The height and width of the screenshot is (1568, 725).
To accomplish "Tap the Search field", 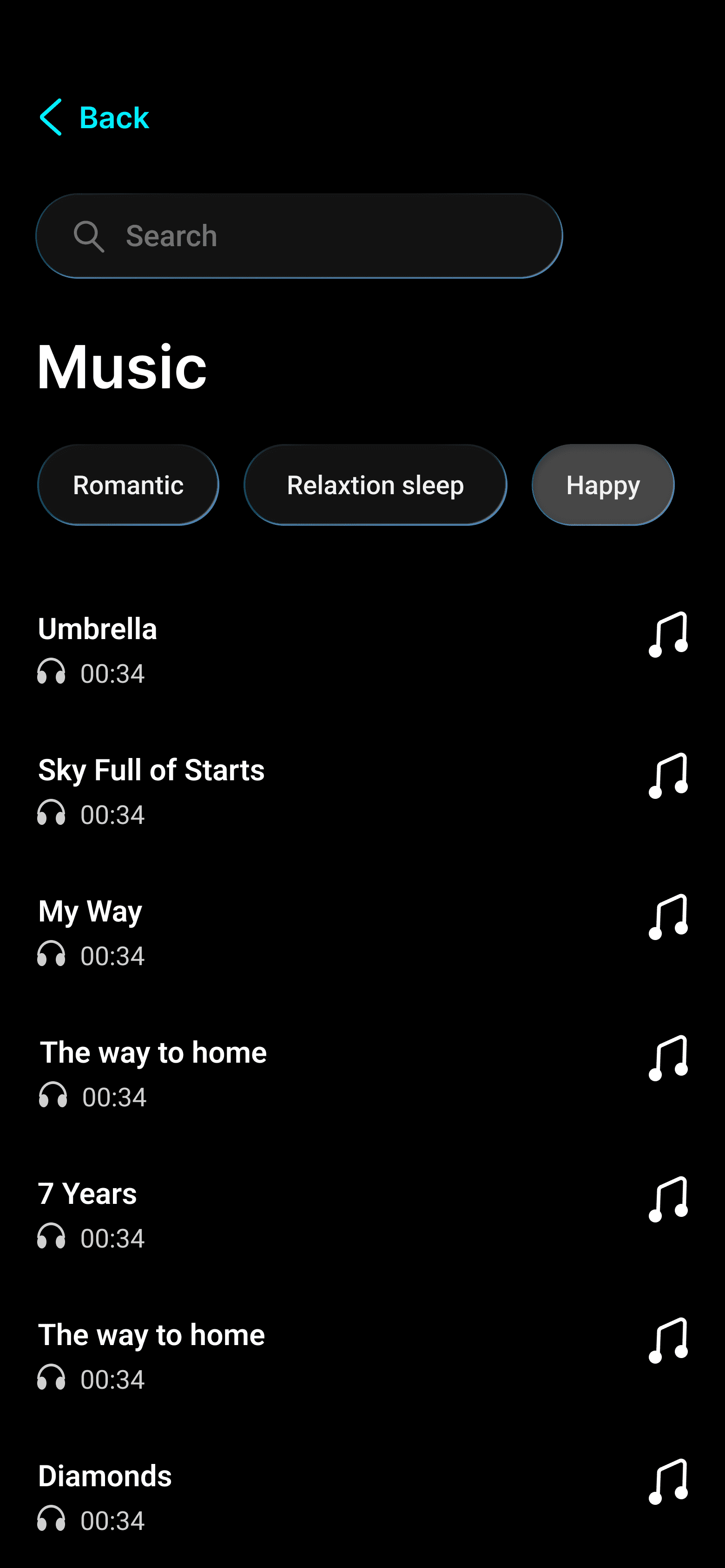I will pos(298,236).
